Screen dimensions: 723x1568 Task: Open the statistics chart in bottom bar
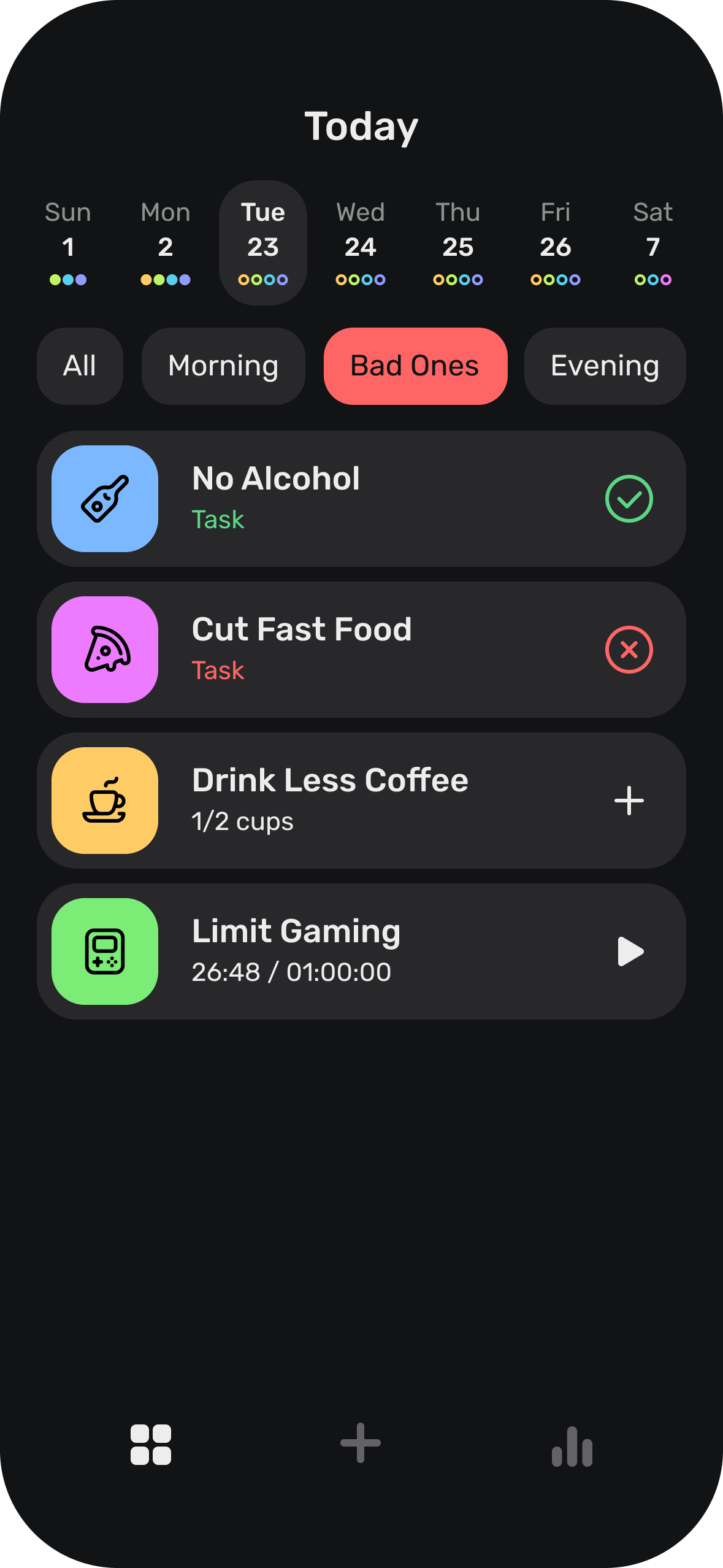(x=572, y=1447)
